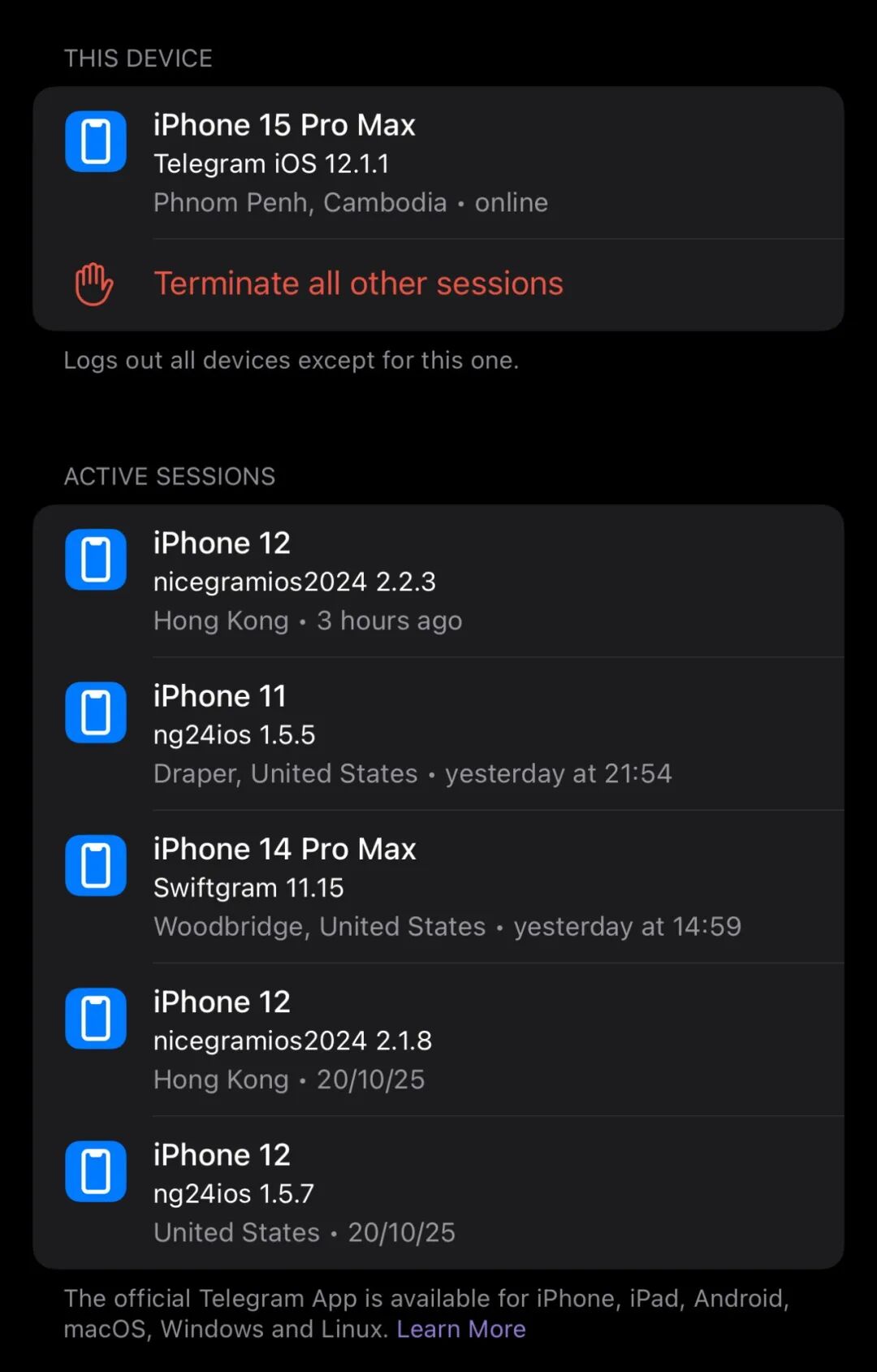Open the Learn More link

click(460, 1329)
